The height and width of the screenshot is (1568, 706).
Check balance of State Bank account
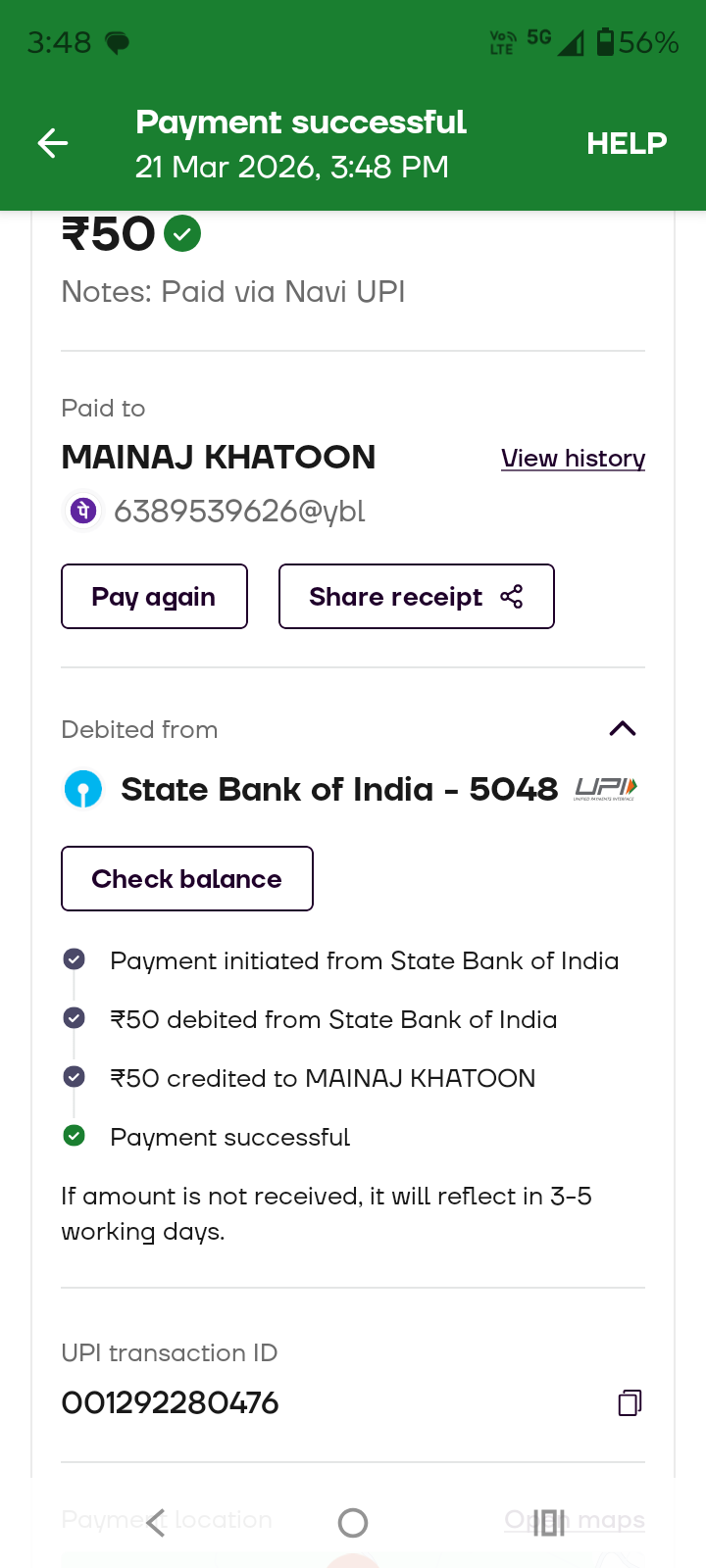[x=187, y=879]
